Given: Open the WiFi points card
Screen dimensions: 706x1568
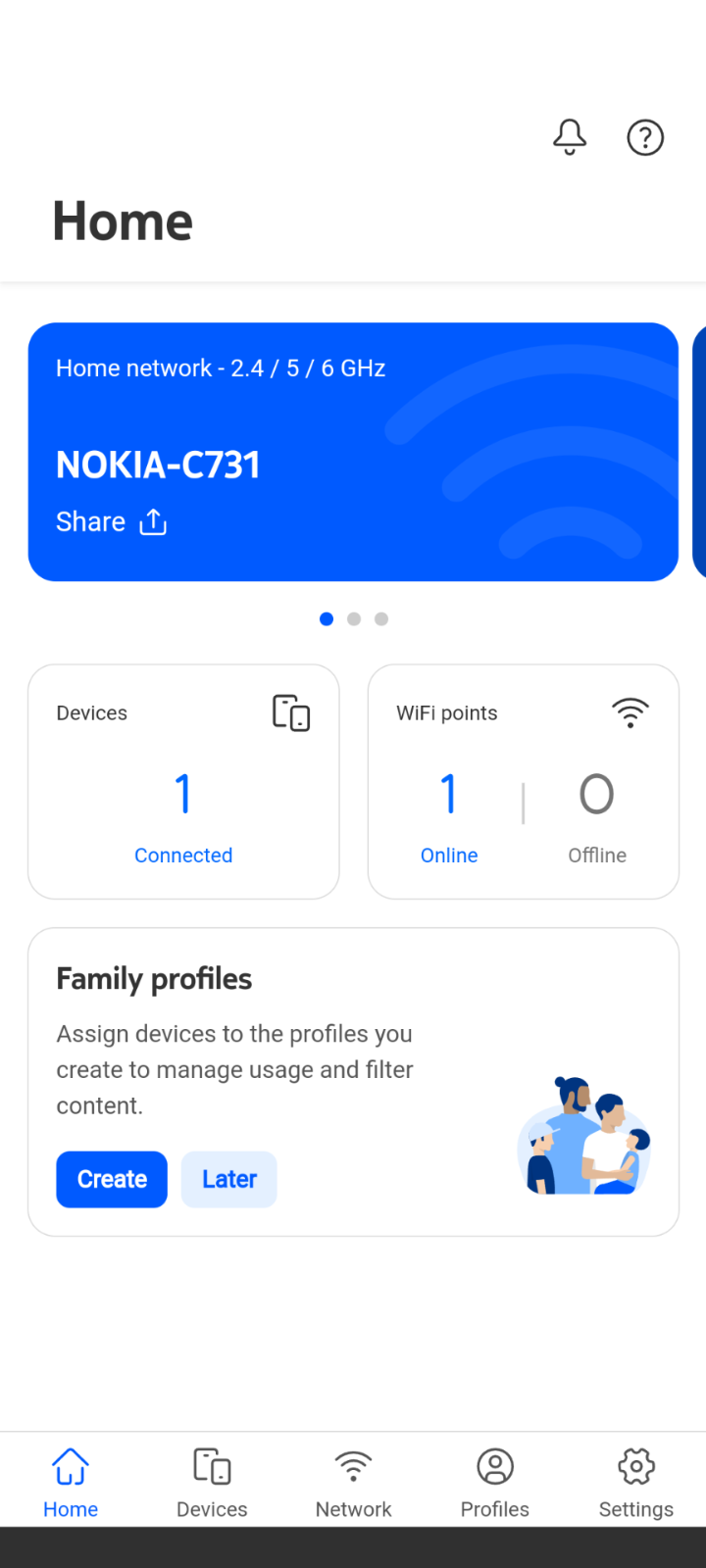Looking at the screenshot, I should [524, 781].
